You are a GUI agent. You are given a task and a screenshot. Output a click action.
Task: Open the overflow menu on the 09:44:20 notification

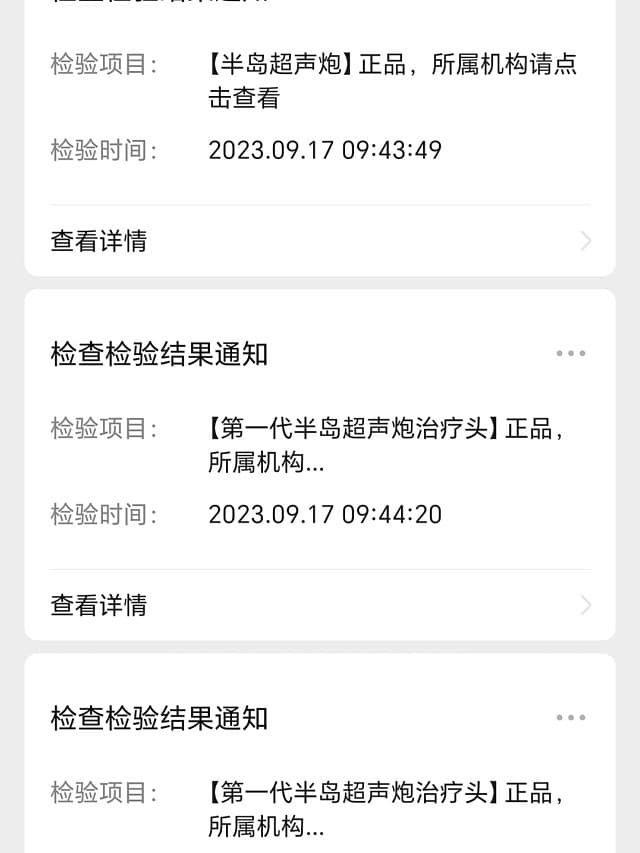(571, 353)
